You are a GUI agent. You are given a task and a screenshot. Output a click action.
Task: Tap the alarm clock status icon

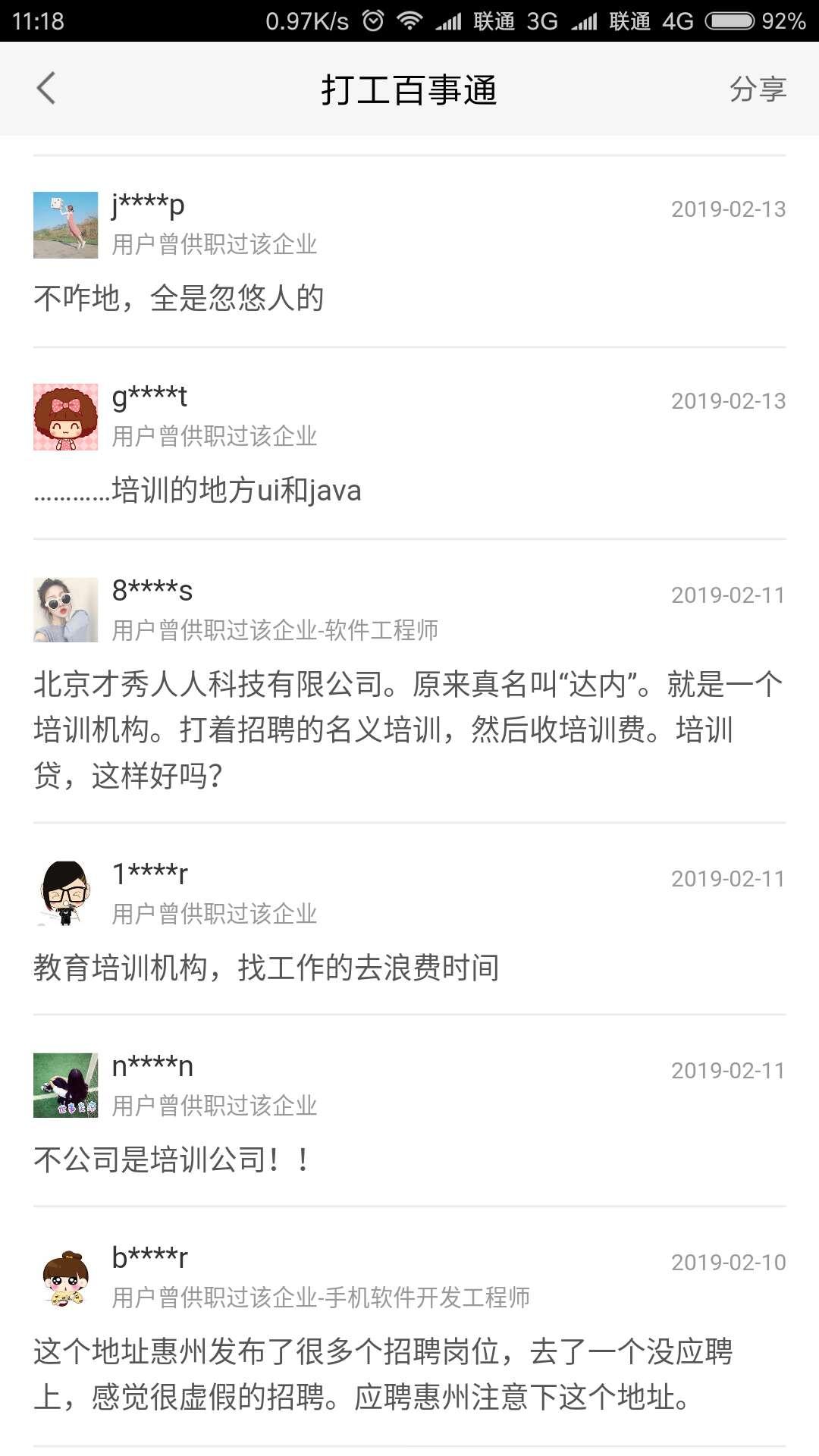click(x=371, y=20)
